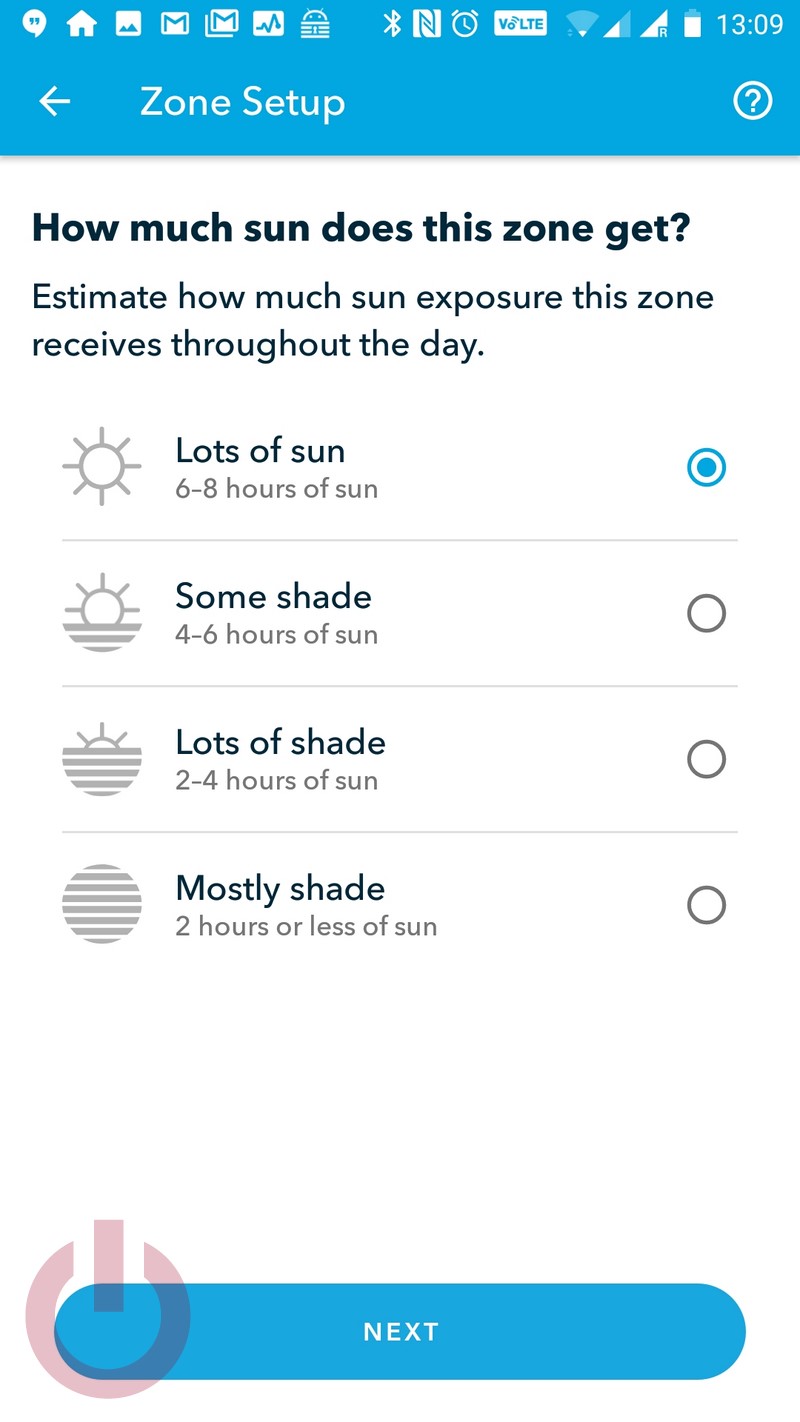Pick the Lots of shade option
Image resolution: width=800 pixels, height=1422 pixels.
pyautogui.click(x=400, y=760)
